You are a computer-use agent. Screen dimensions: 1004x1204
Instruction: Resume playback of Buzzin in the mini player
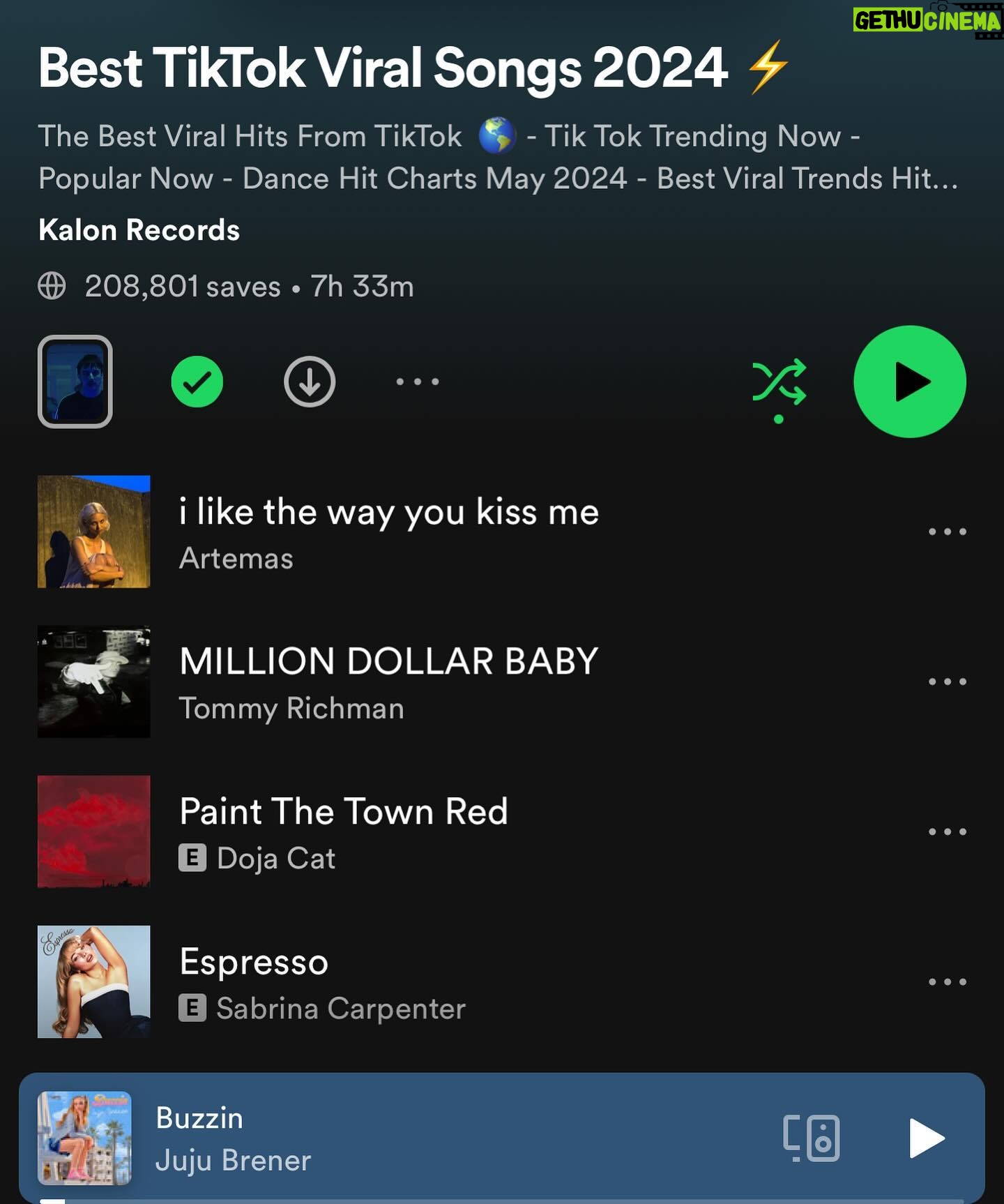tap(927, 1138)
